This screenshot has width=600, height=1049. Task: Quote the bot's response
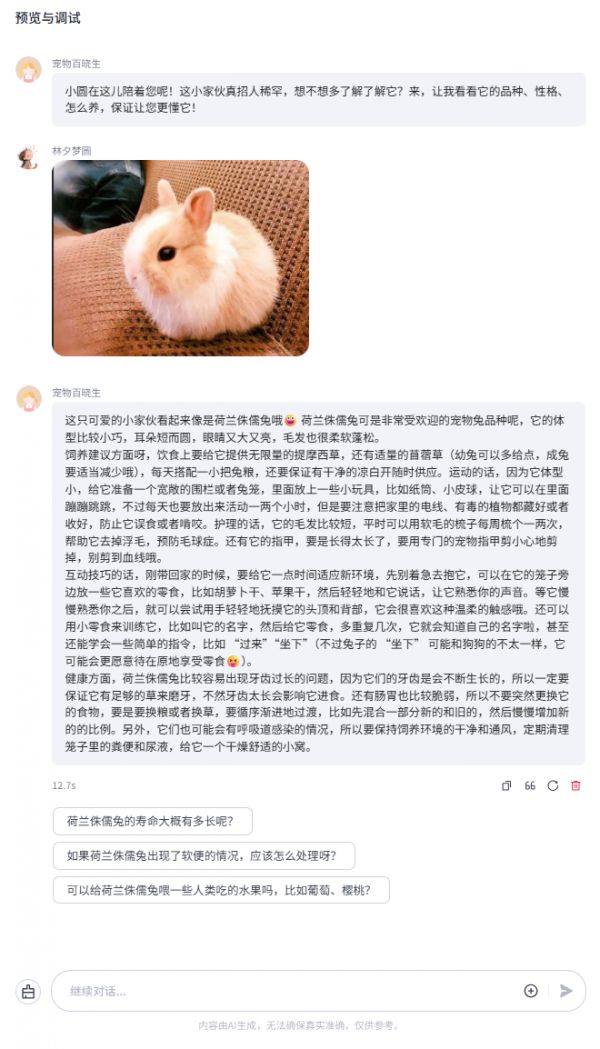coord(530,786)
